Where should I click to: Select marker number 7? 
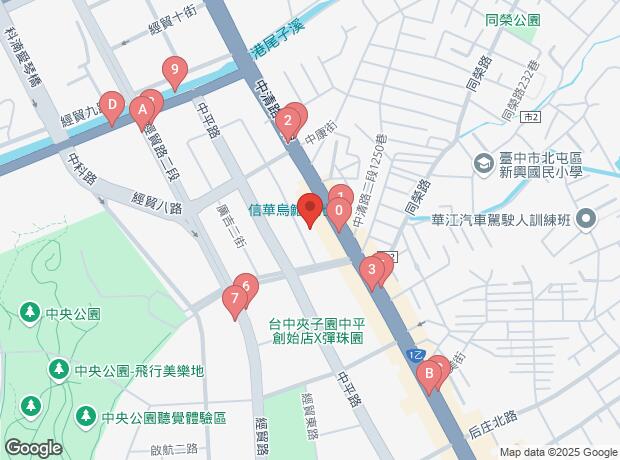[x=235, y=297]
